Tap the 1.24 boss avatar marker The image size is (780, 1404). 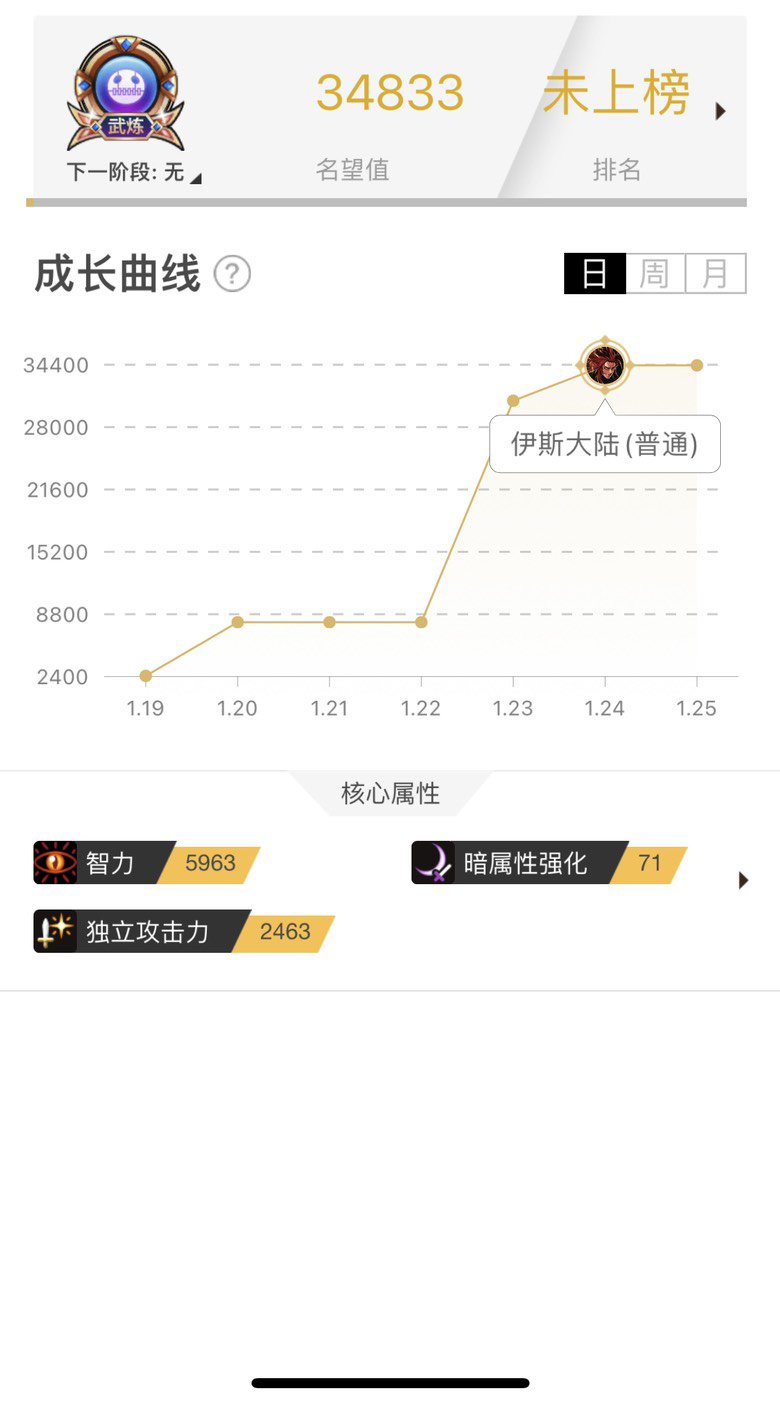pos(604,366)
